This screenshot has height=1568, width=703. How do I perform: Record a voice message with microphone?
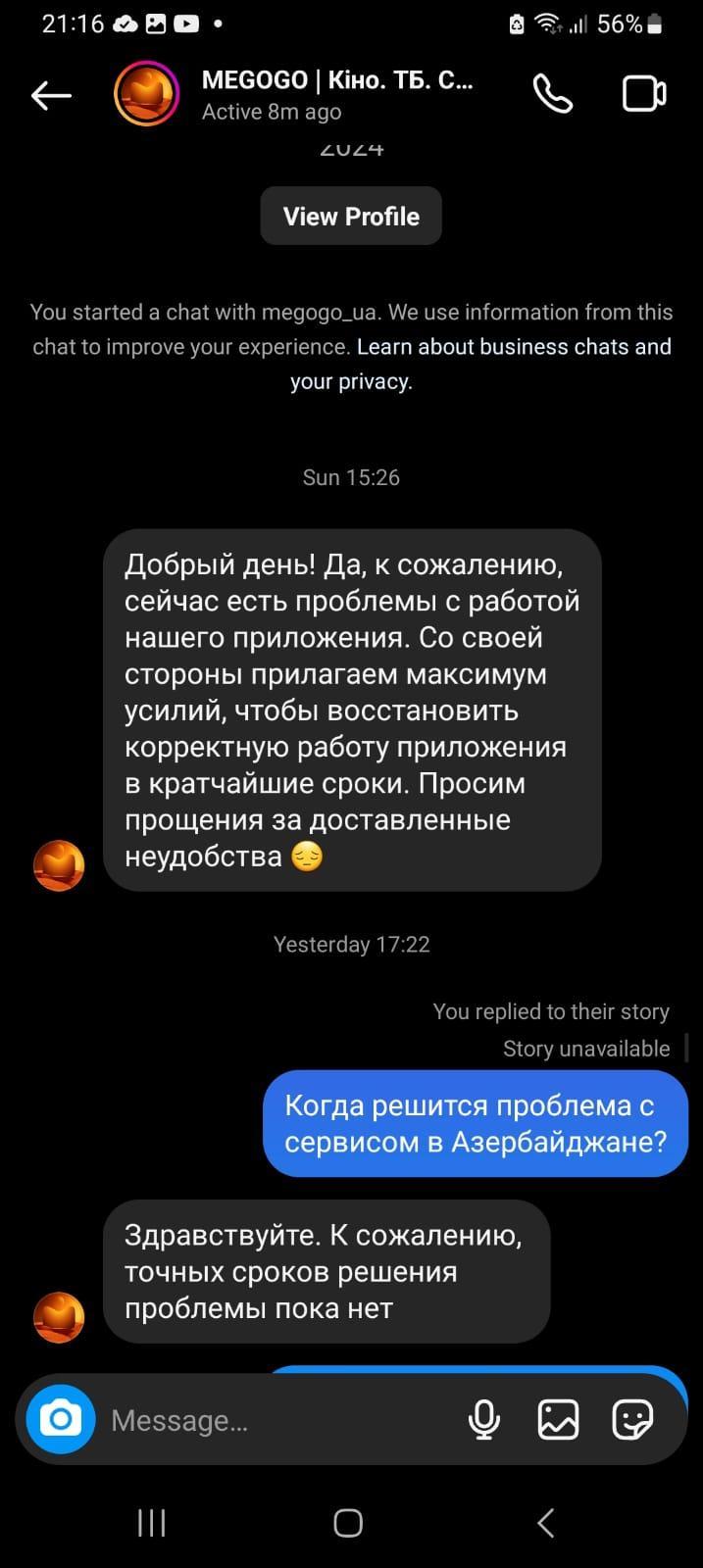[x=484, y=1419]
